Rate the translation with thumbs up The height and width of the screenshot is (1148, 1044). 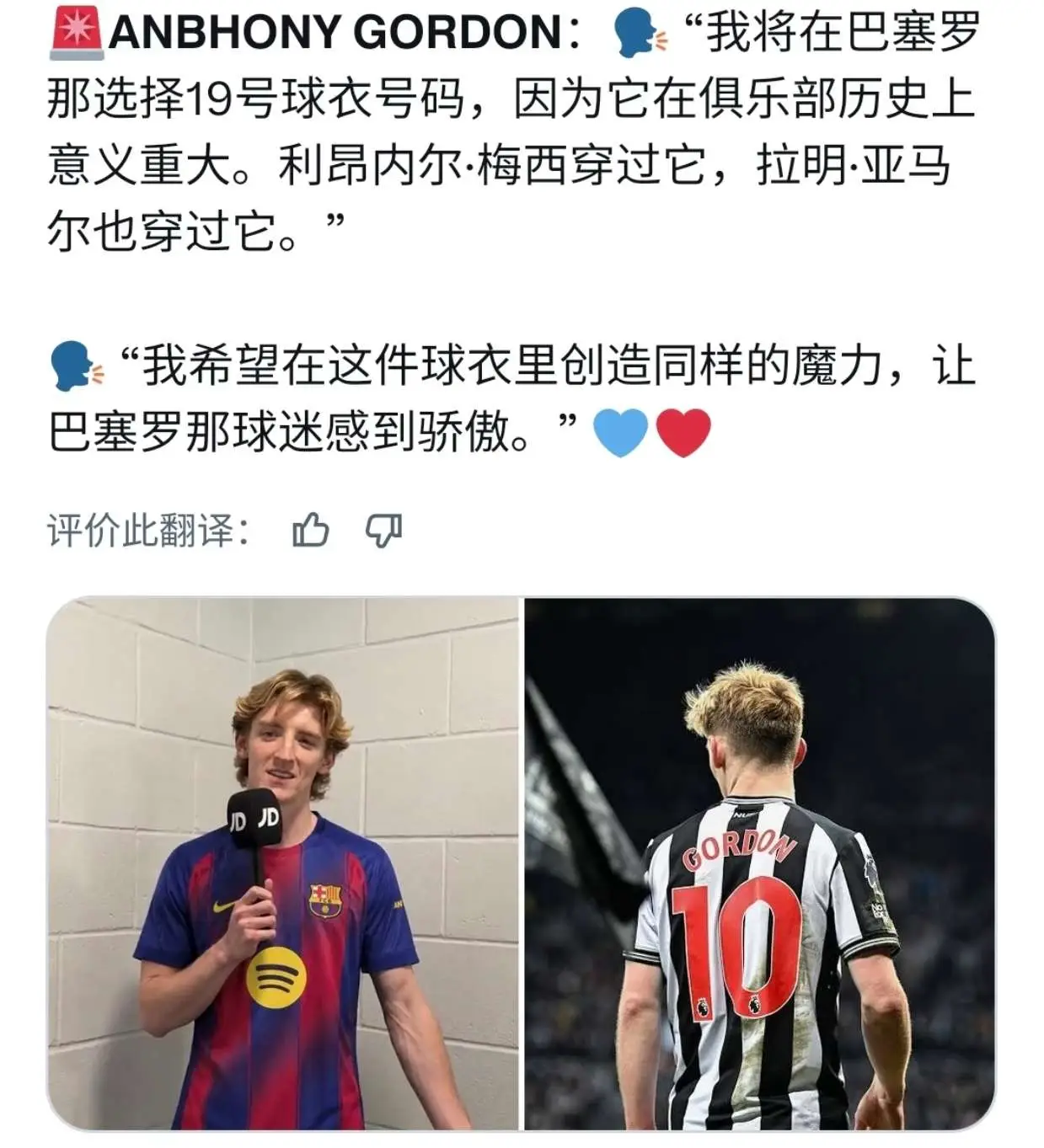click(310, 531)
